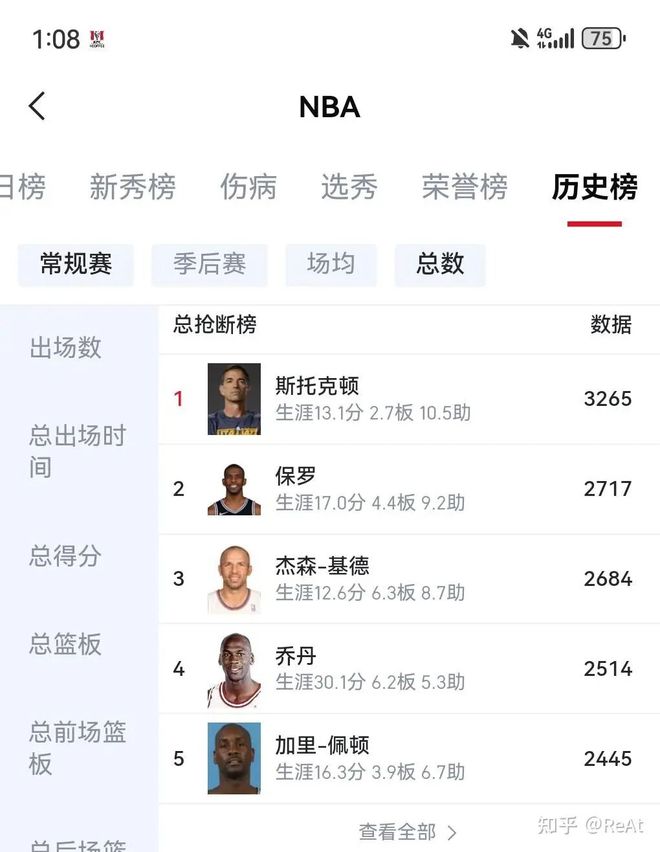Image resolution: width=660 pixels, height=852 pixels.
Task: Switch to the 新秀榜 tab
Action: [132, 187]
